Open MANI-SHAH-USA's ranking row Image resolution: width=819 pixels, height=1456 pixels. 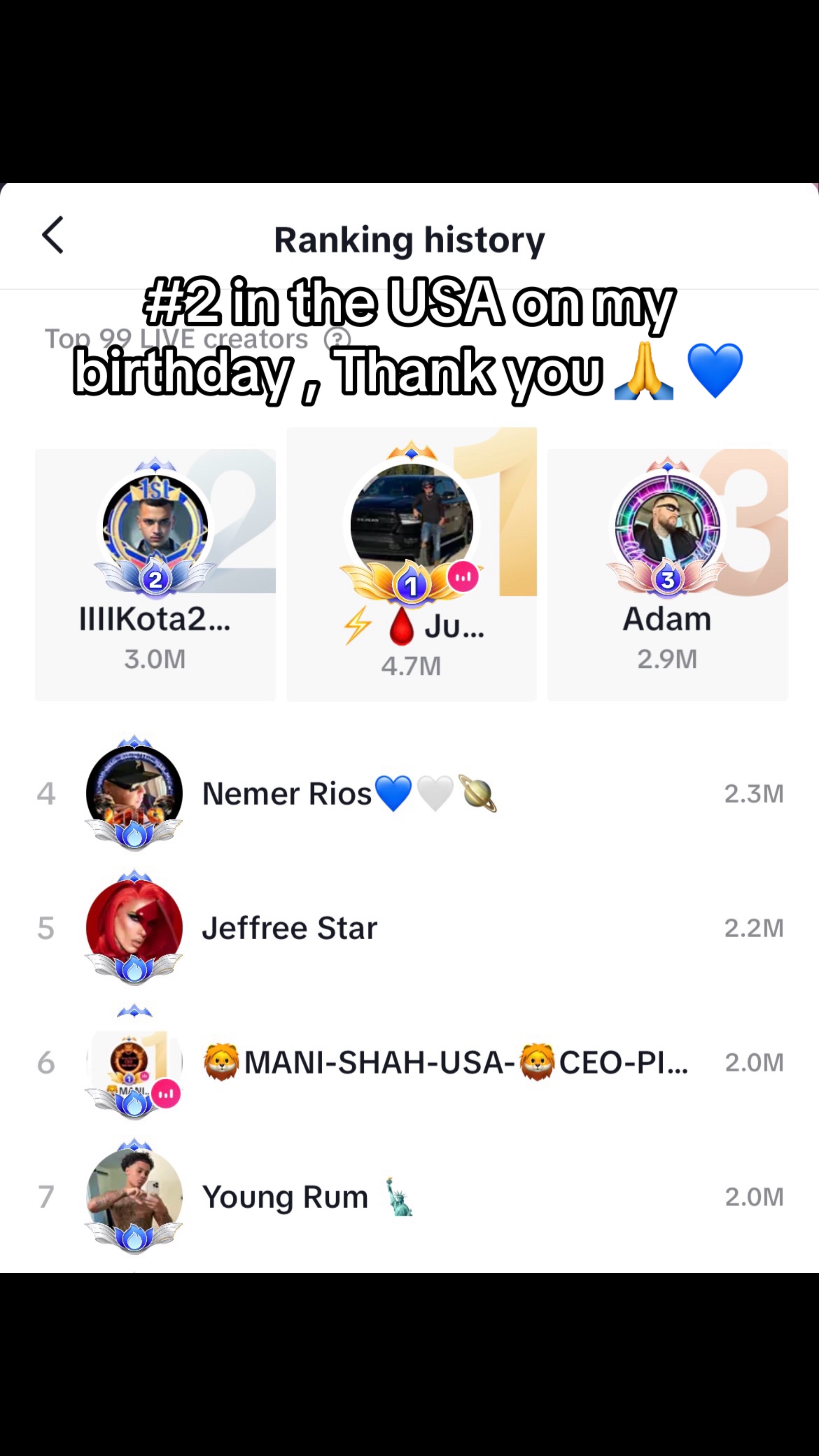pos(409,1062)
